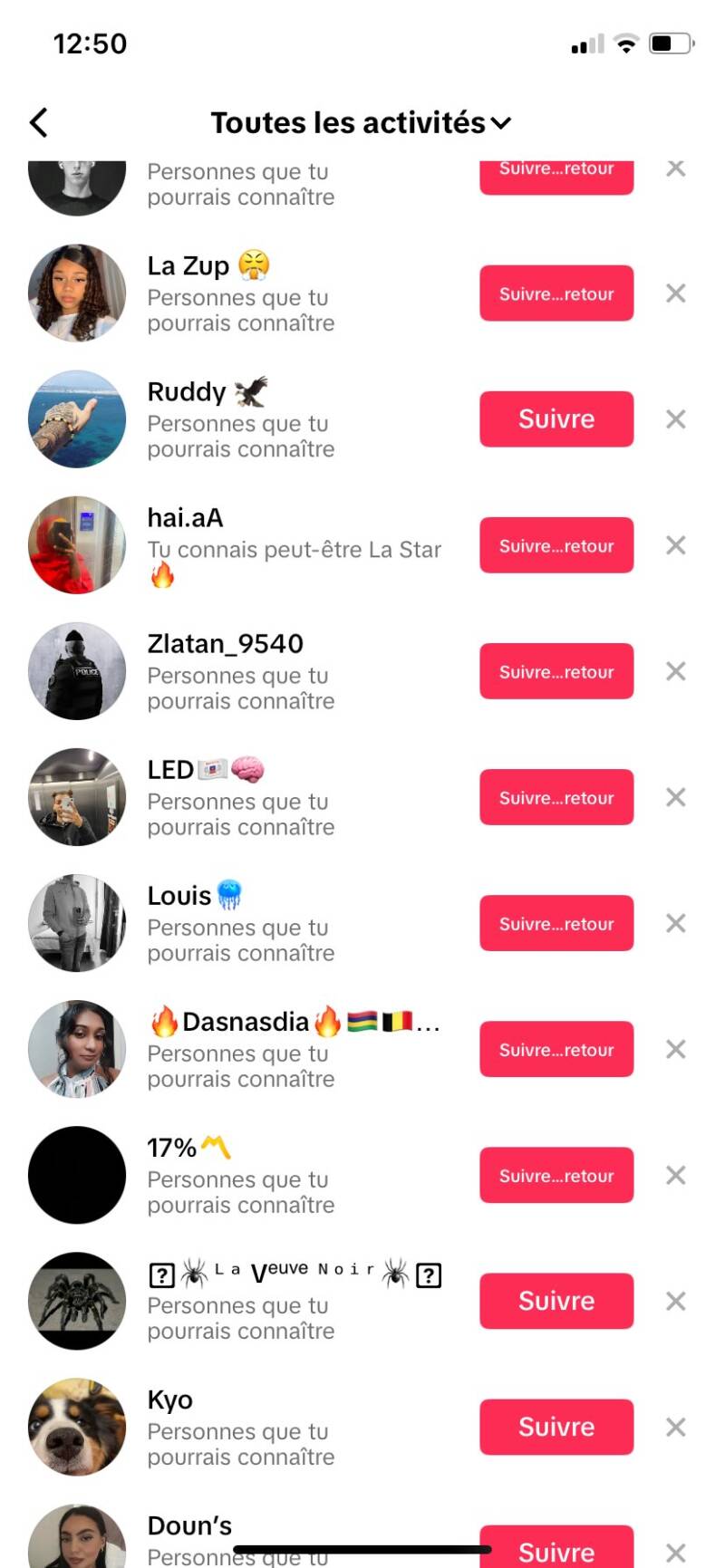Follow La Veuve Noir
The height and width of the screenshot is (1568, 725).
click(556, 1301)
